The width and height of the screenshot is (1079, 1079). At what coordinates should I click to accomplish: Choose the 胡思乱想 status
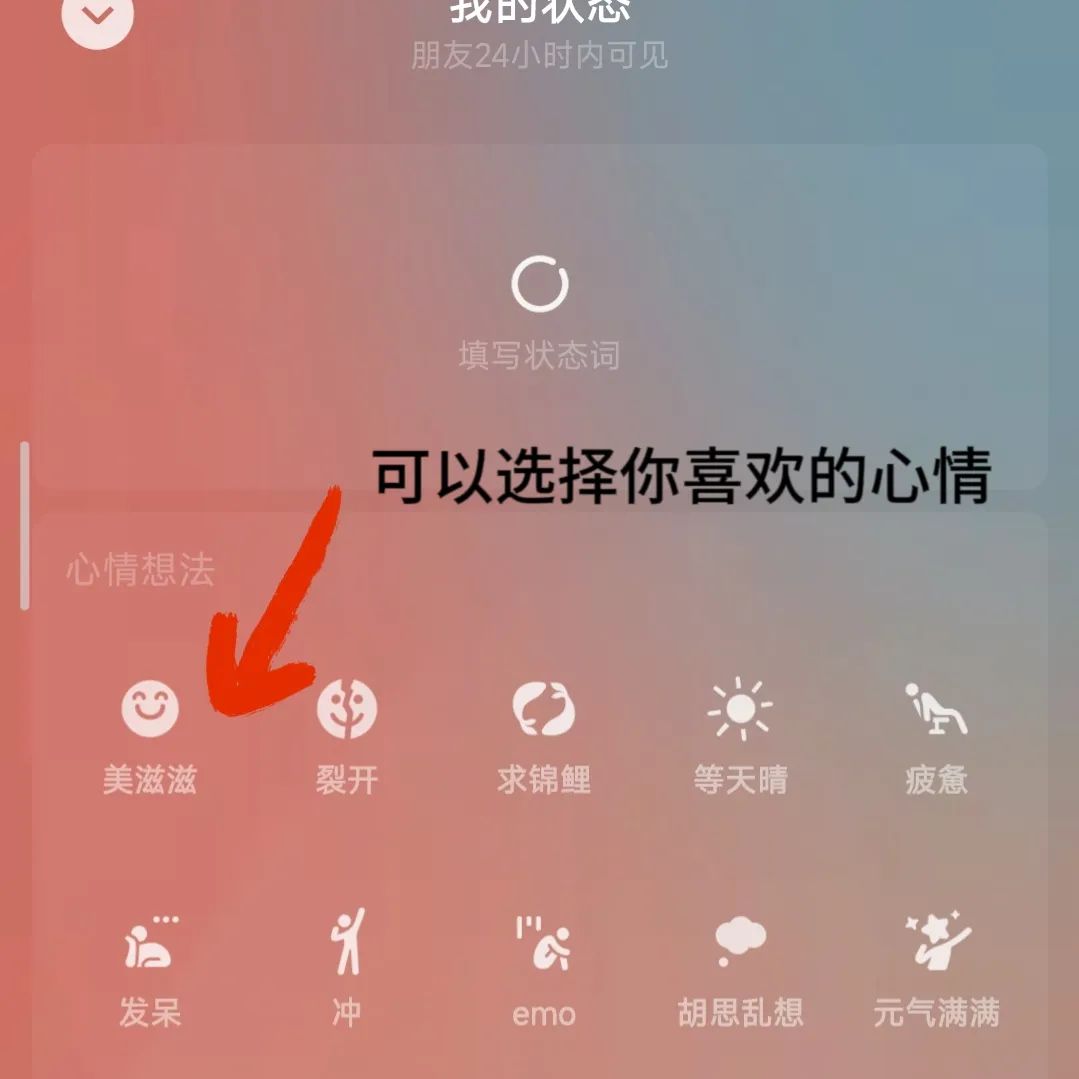click(740, 971)
